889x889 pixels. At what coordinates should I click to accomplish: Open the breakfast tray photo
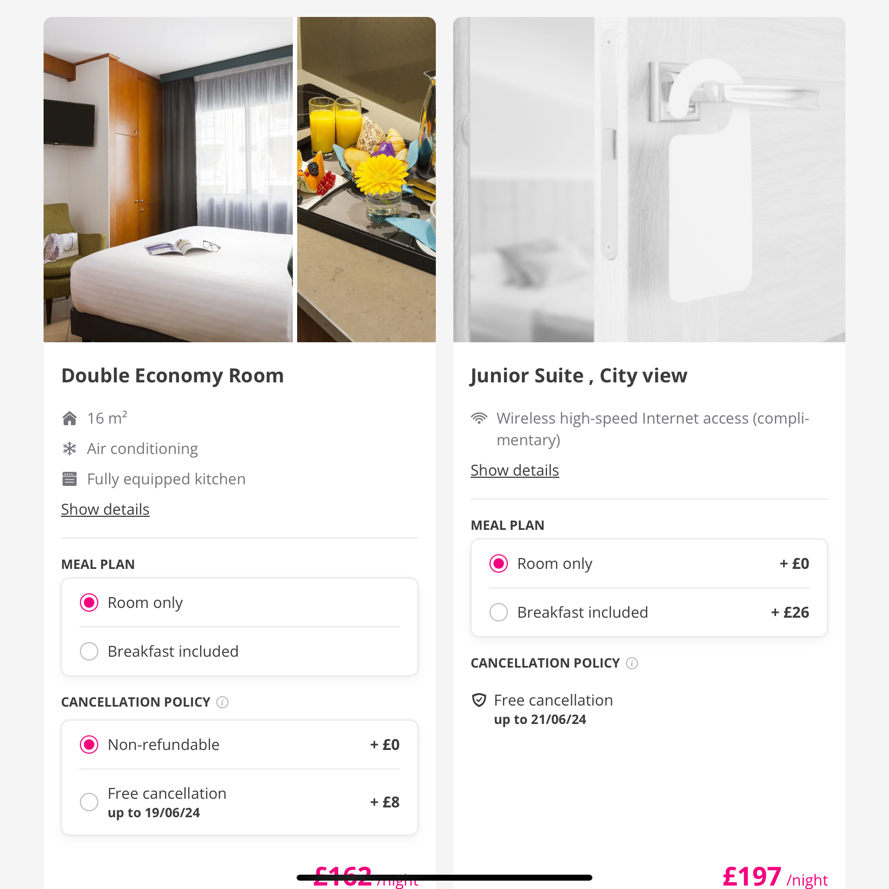pos(366,180)
